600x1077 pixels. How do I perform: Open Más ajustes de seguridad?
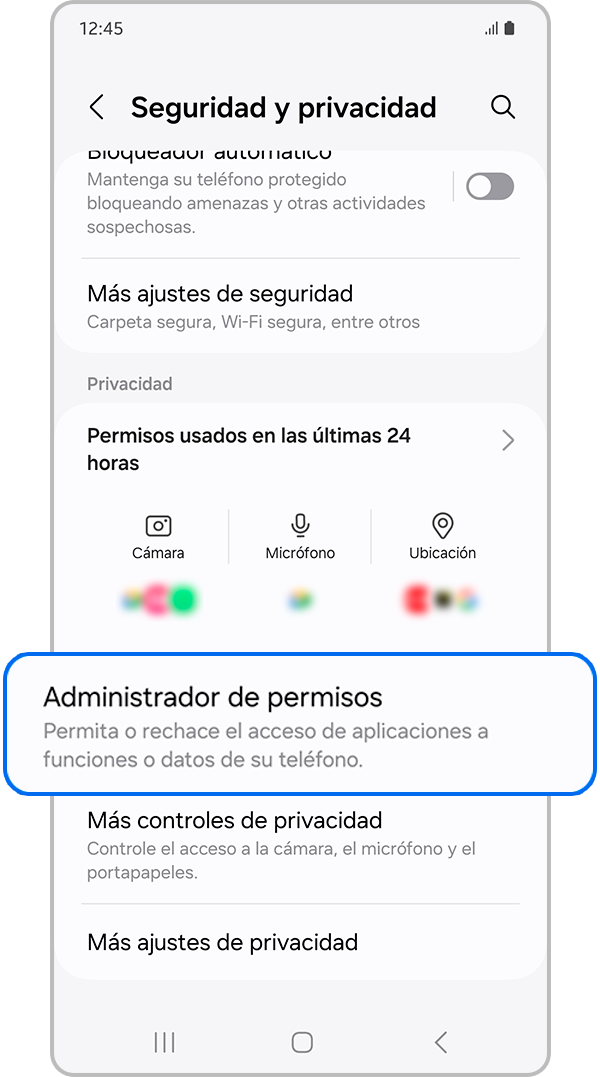300,306
